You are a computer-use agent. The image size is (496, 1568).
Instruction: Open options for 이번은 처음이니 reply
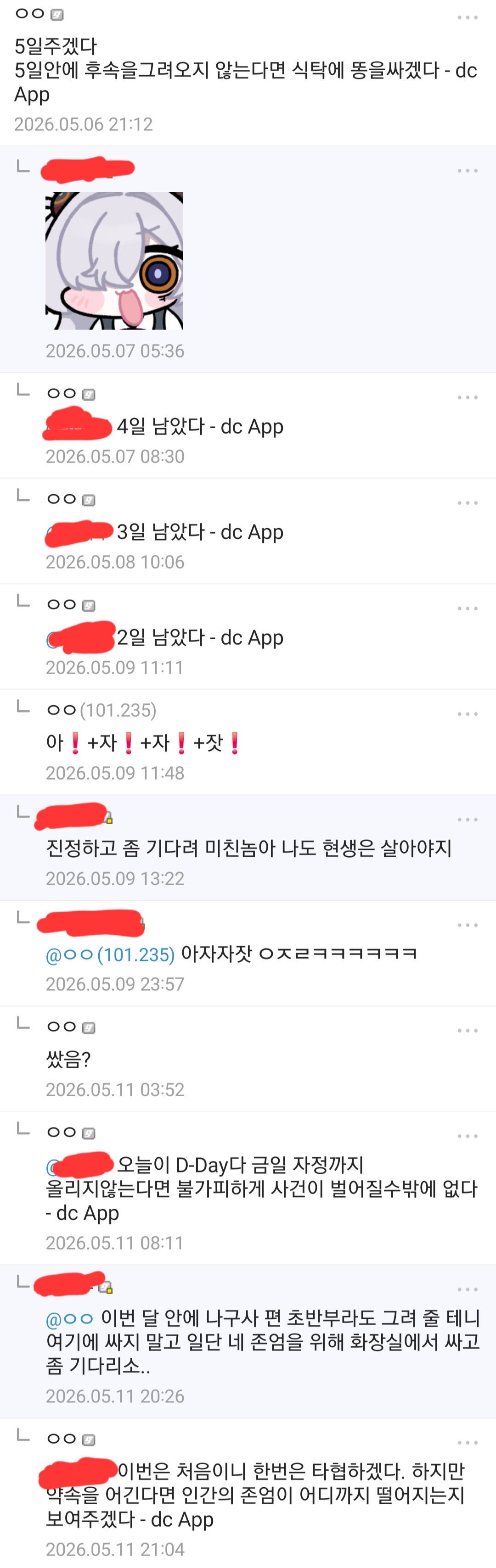click(x=468, y=1443)
